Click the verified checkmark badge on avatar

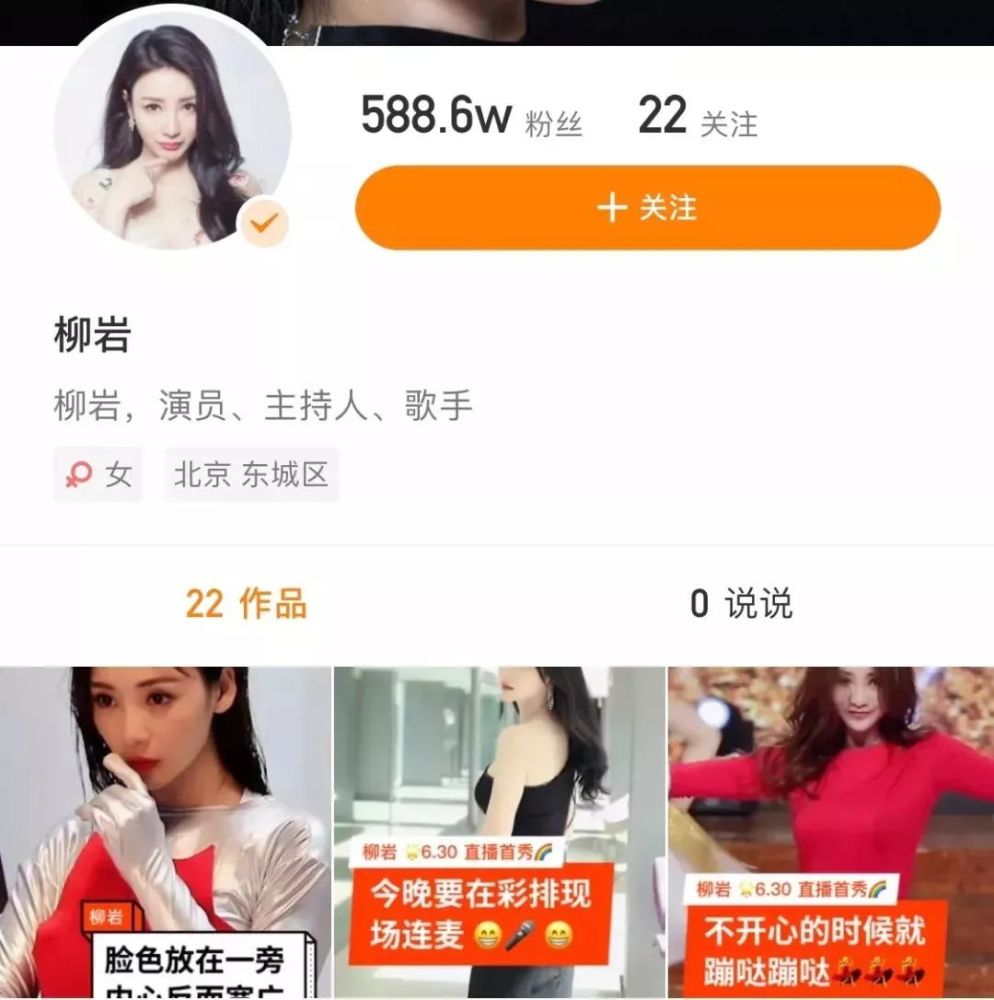click(262, 222)
